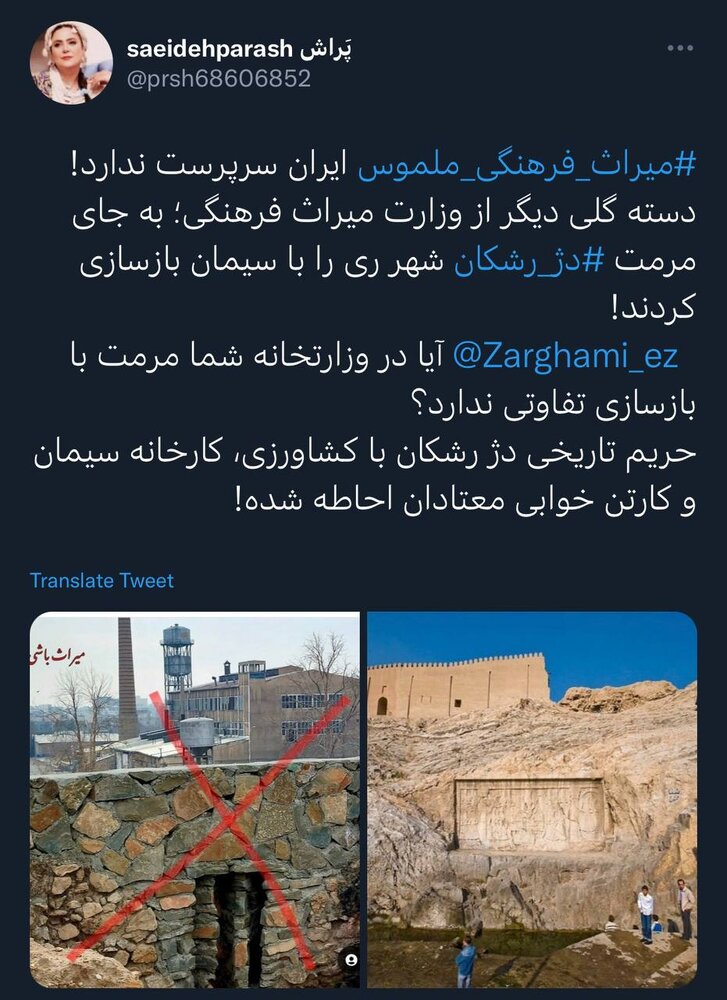This screenshot has width=727, height=1000.
Task: Tap Translate Tweet
Action: [x=102, y=580]
